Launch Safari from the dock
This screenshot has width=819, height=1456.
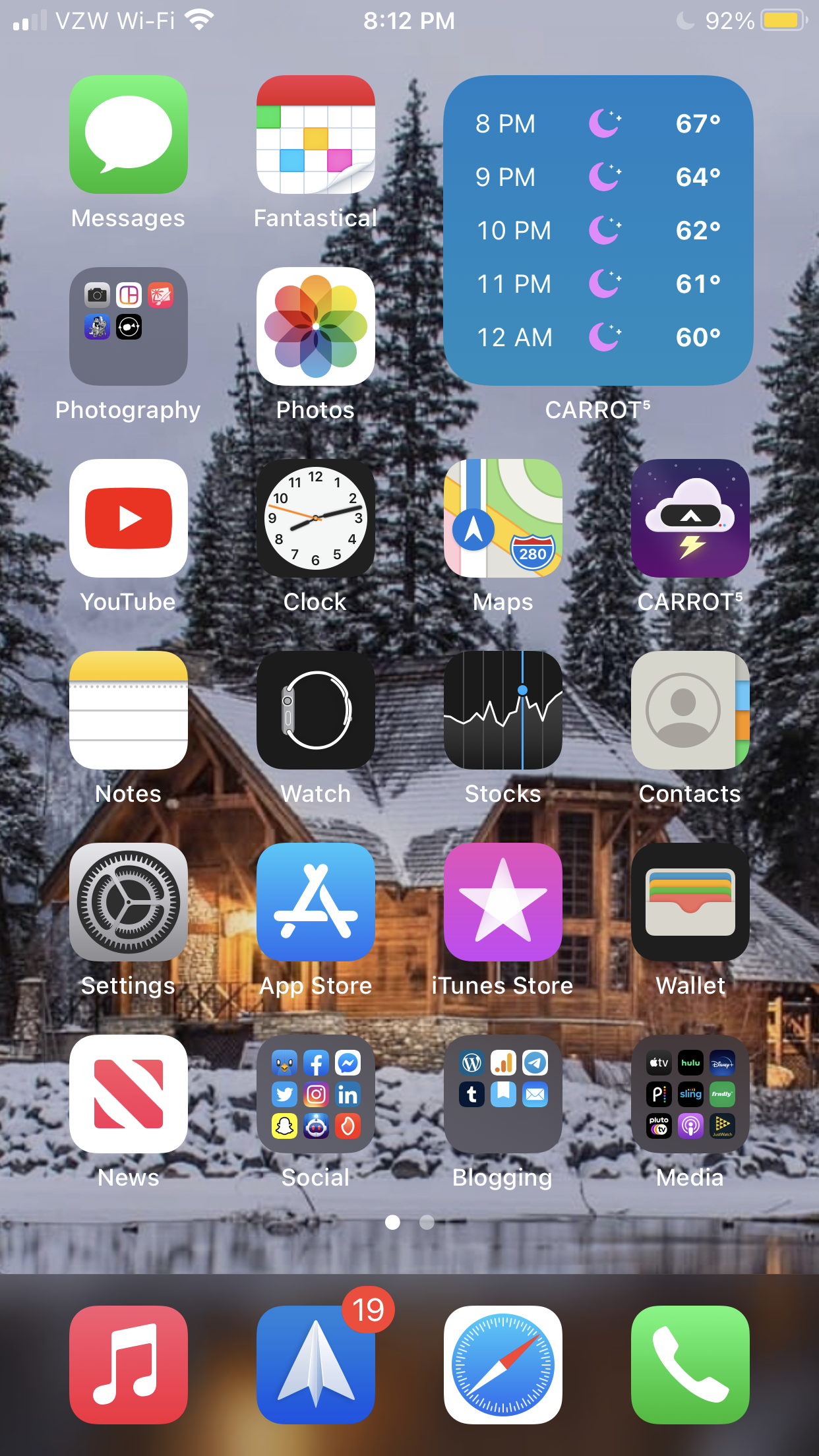503,1365
